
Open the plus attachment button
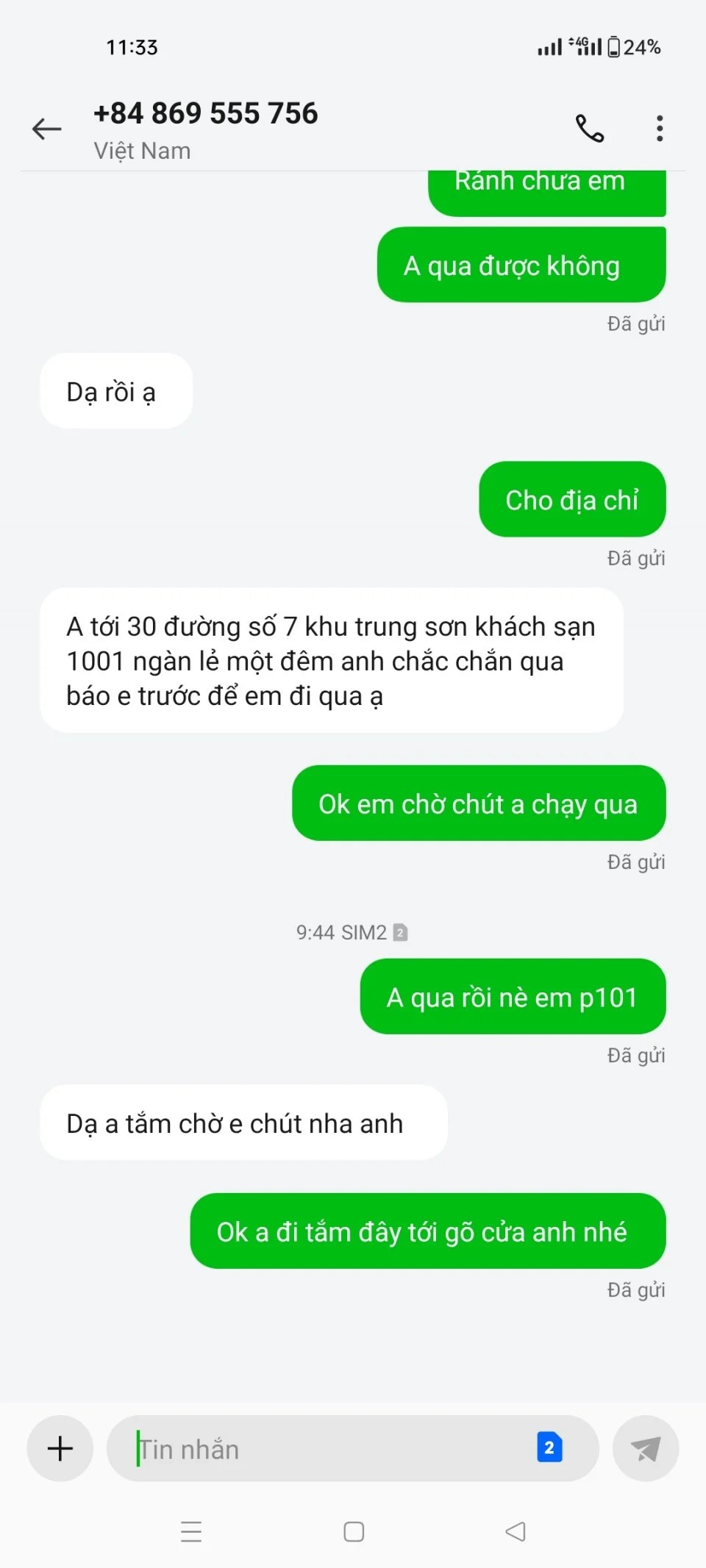(x=60, y=1448)
